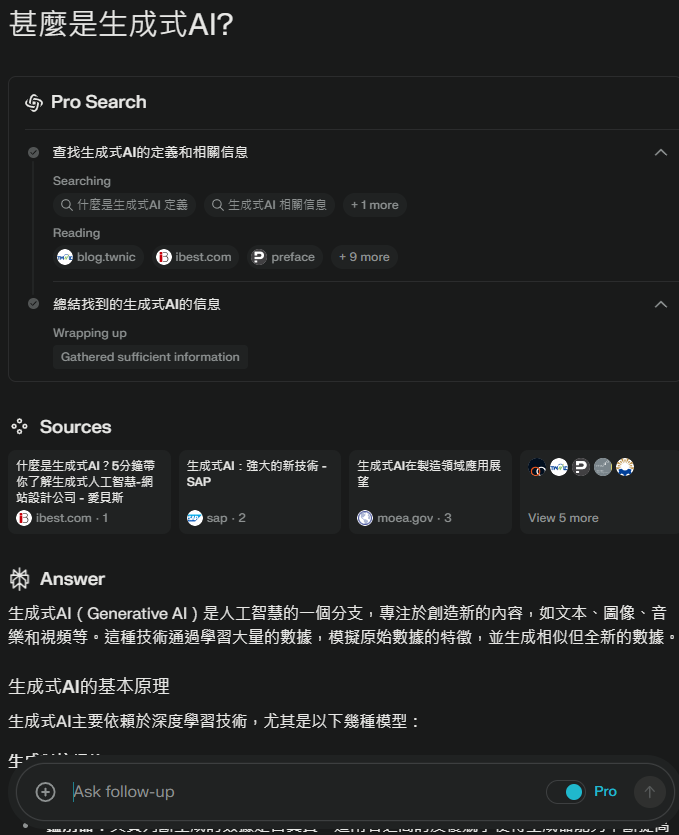Show the +1 more searches chip
The image size is (679, 835).
coord(374,205)
